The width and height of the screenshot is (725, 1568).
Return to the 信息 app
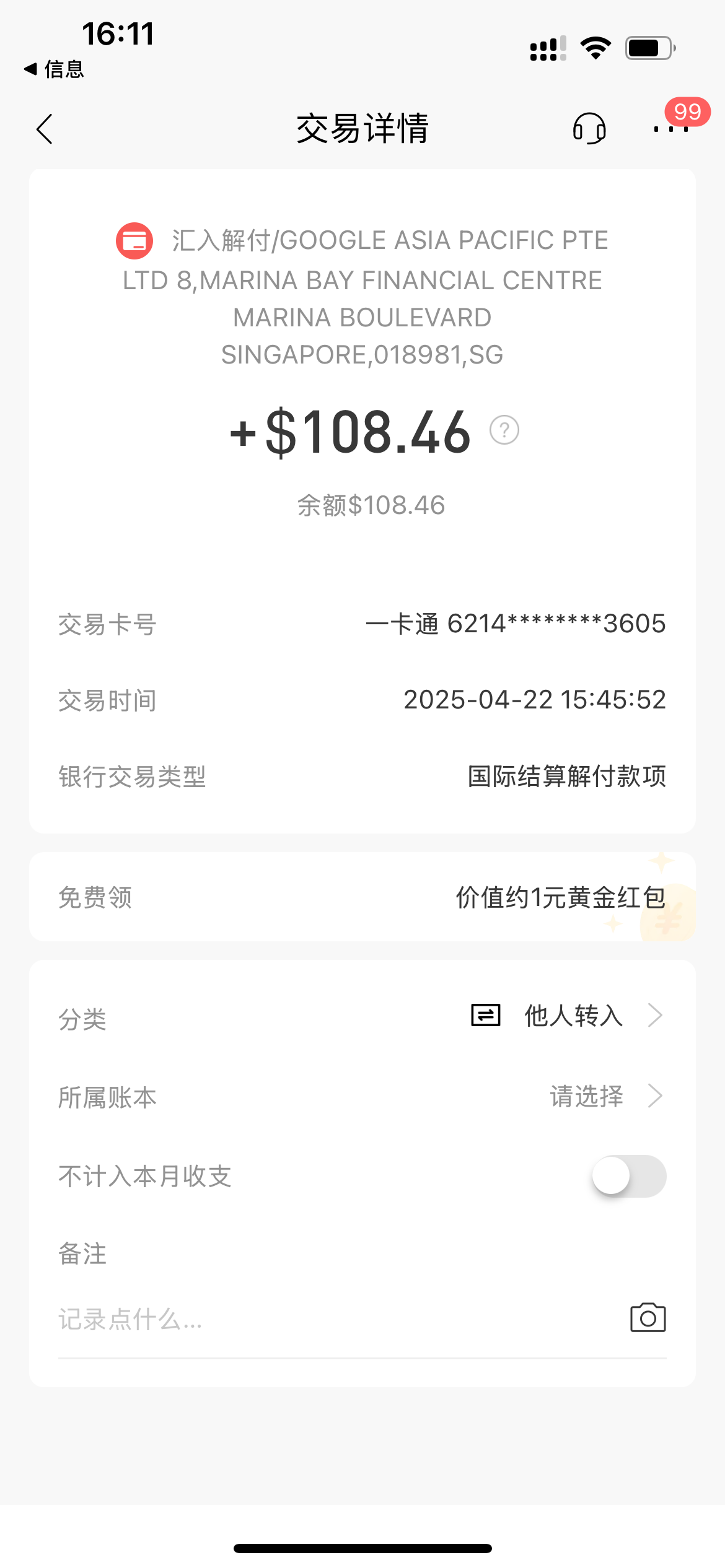click(55, 69)
